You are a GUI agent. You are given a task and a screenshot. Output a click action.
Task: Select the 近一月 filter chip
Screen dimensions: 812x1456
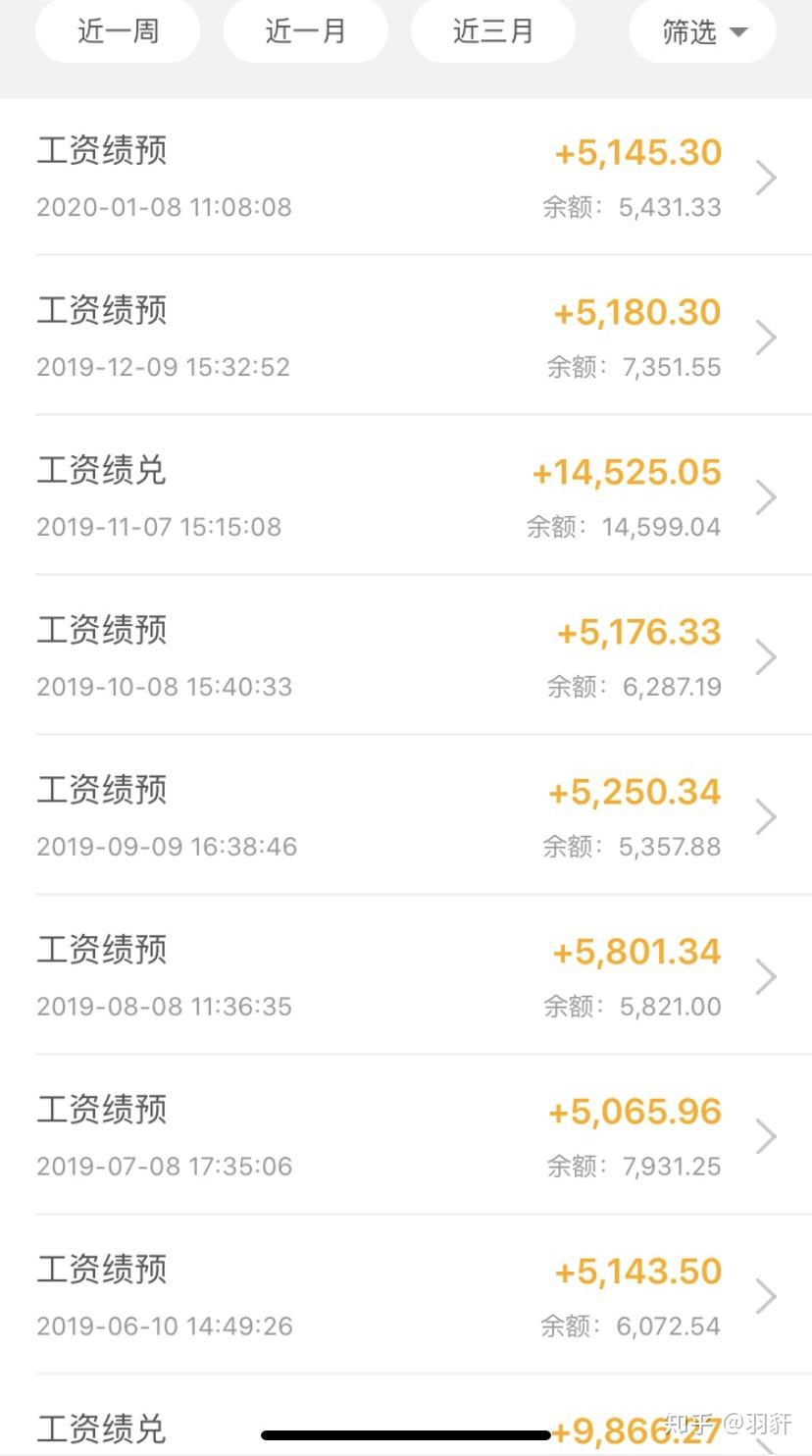point(305,31)
